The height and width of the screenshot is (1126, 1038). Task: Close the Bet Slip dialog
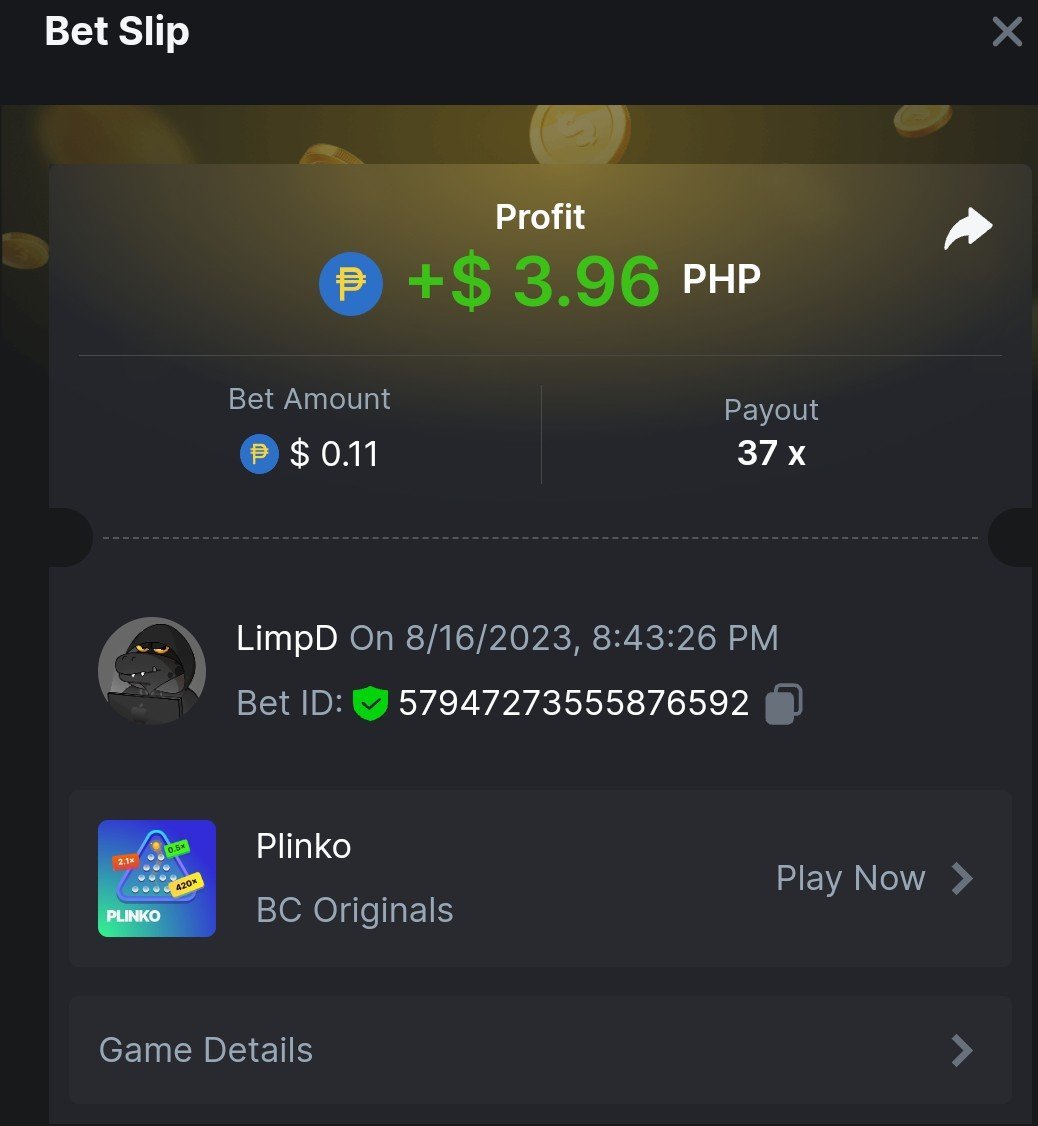click(1006, 32)
